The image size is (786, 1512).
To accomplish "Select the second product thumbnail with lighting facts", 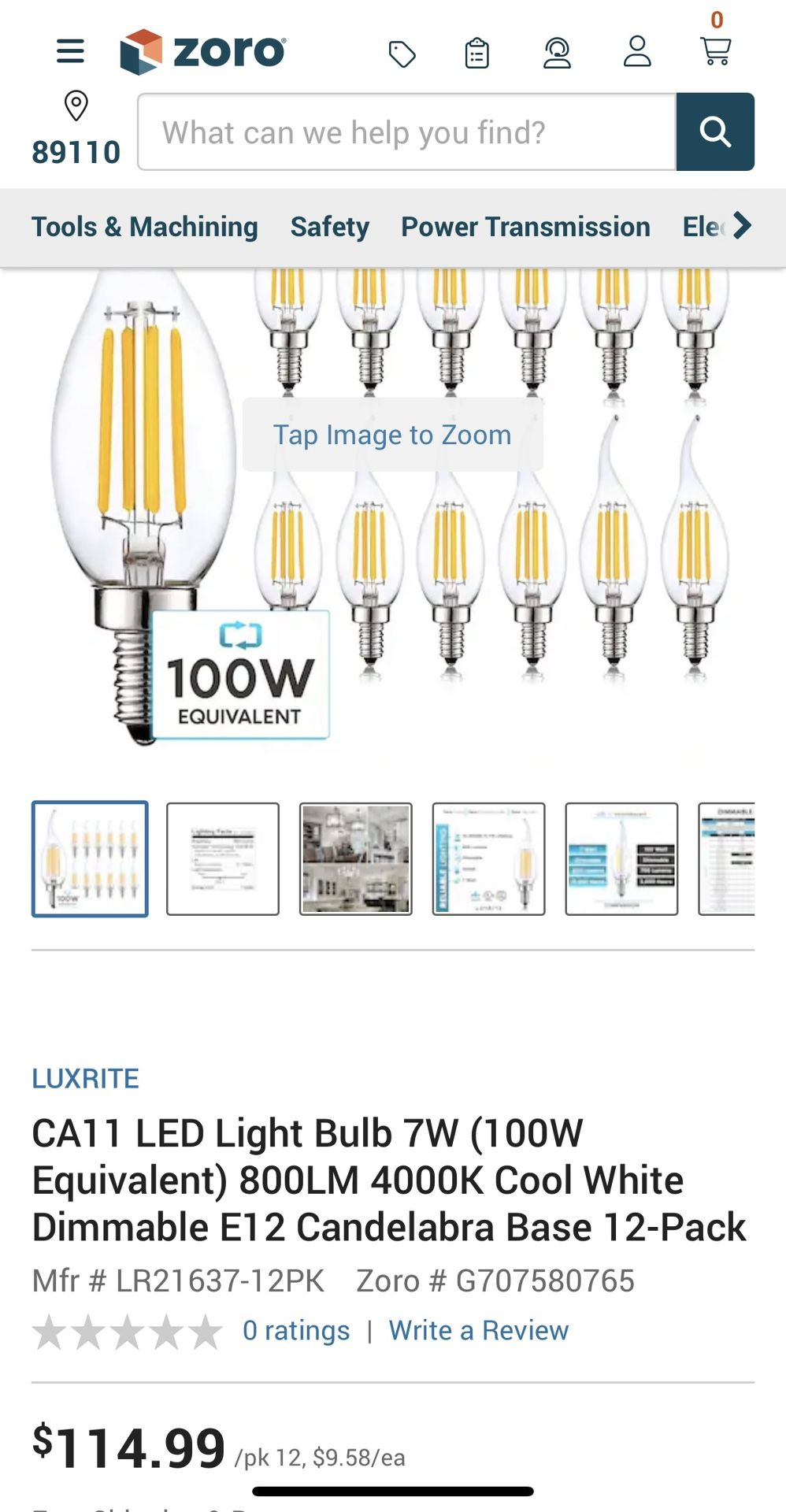I will (223, 858).
